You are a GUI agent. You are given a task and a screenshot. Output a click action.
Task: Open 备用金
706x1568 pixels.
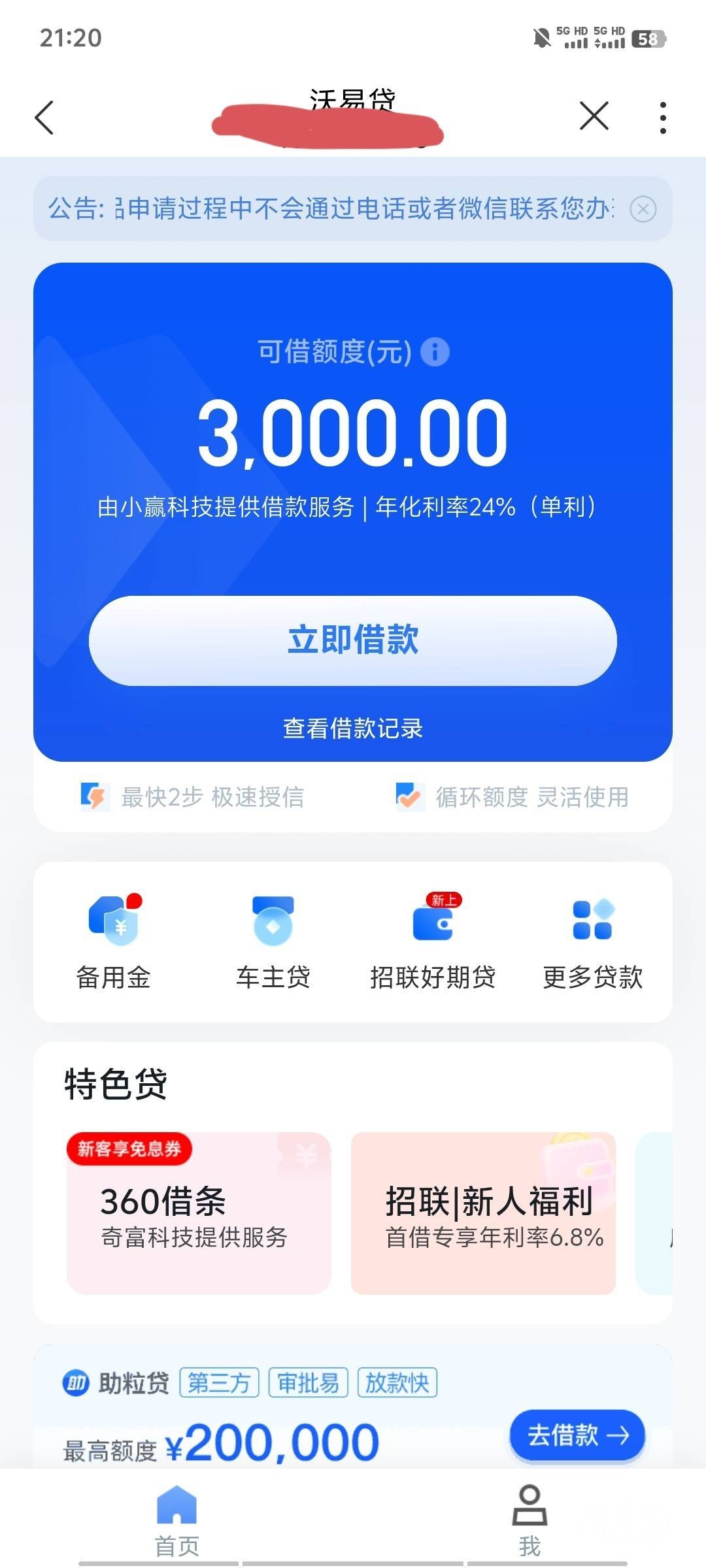click(114, 942)
